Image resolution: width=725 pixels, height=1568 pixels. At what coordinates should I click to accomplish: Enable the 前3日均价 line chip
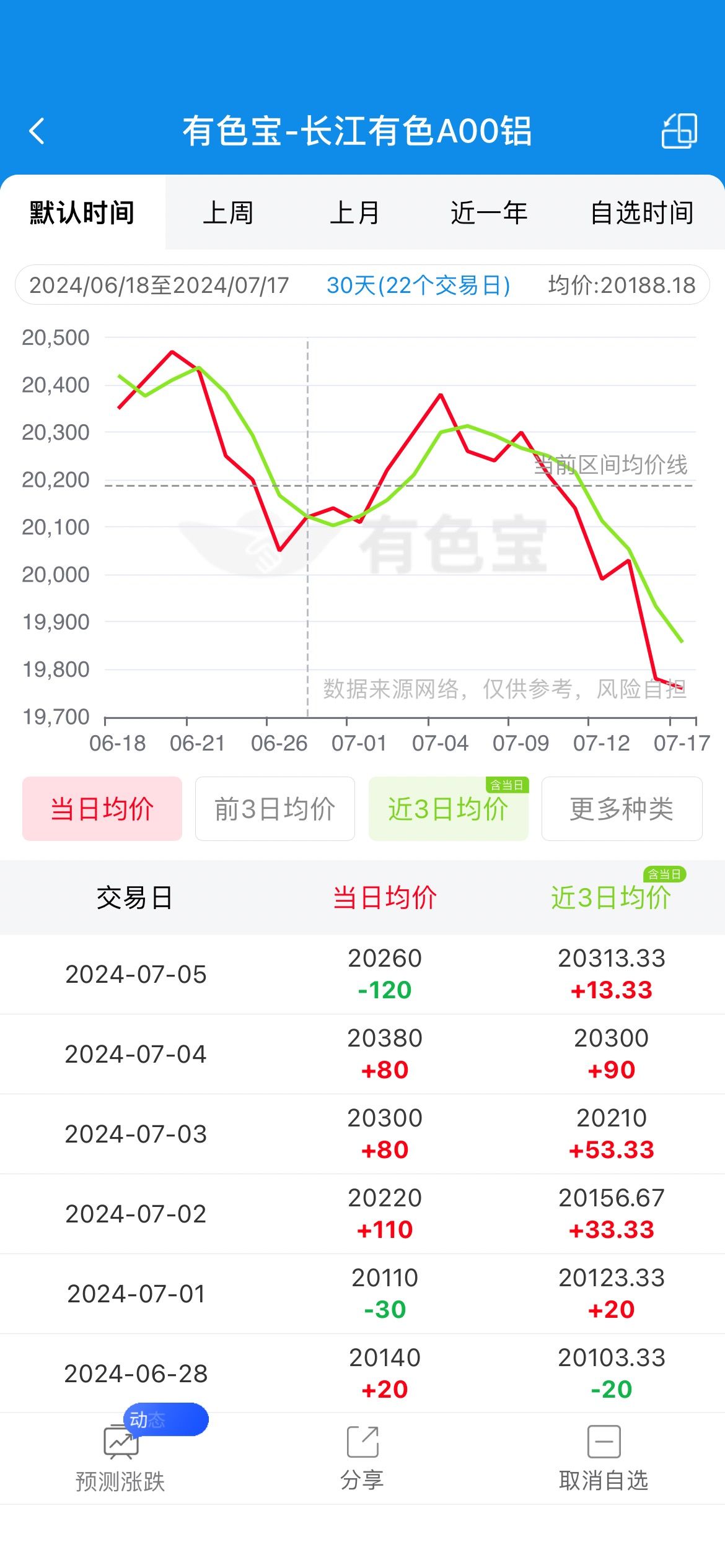pyautogui.click(x=275, y=809)
